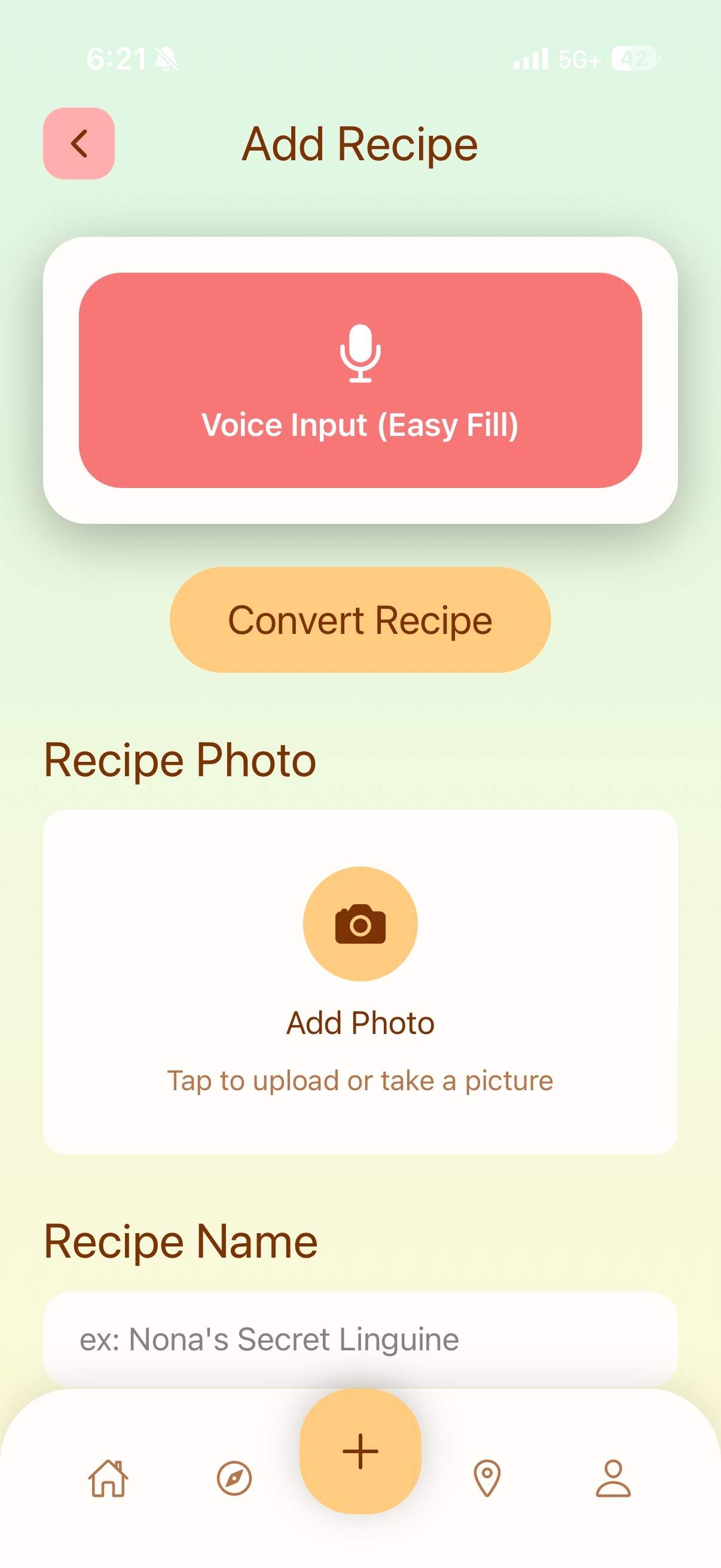
Task: Go to the Profile tab
Action: click(x=613, y=1478)
